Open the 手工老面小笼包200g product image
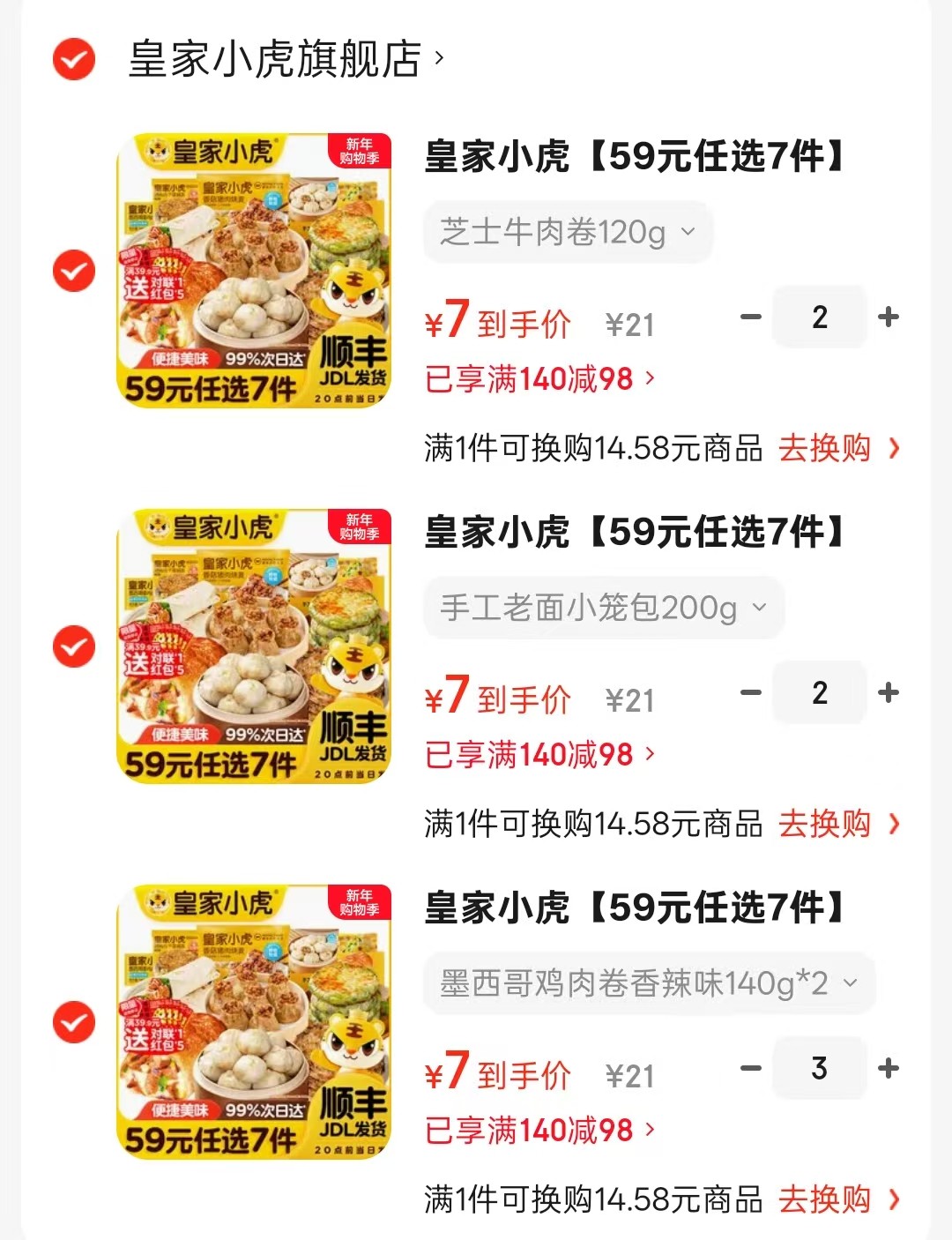Viewport: 952px width, 1240px height. click(x=254, y=646)
